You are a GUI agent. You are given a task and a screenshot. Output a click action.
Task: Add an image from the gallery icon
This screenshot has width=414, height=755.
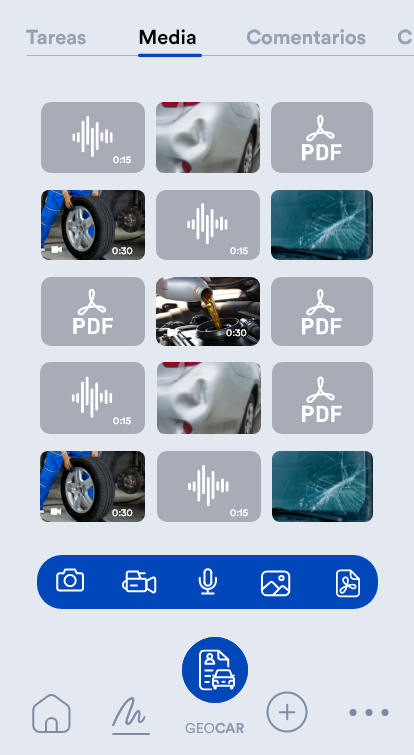pos(275,583)
